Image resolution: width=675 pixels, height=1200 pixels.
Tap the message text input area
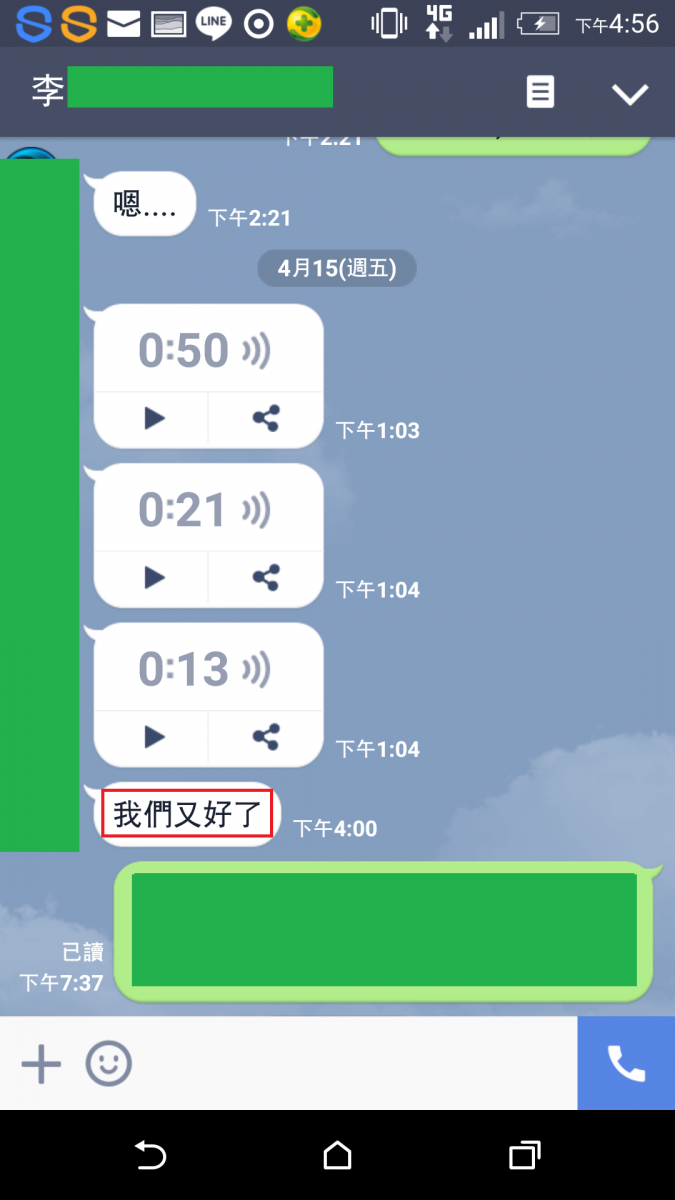coord(350,1063)
